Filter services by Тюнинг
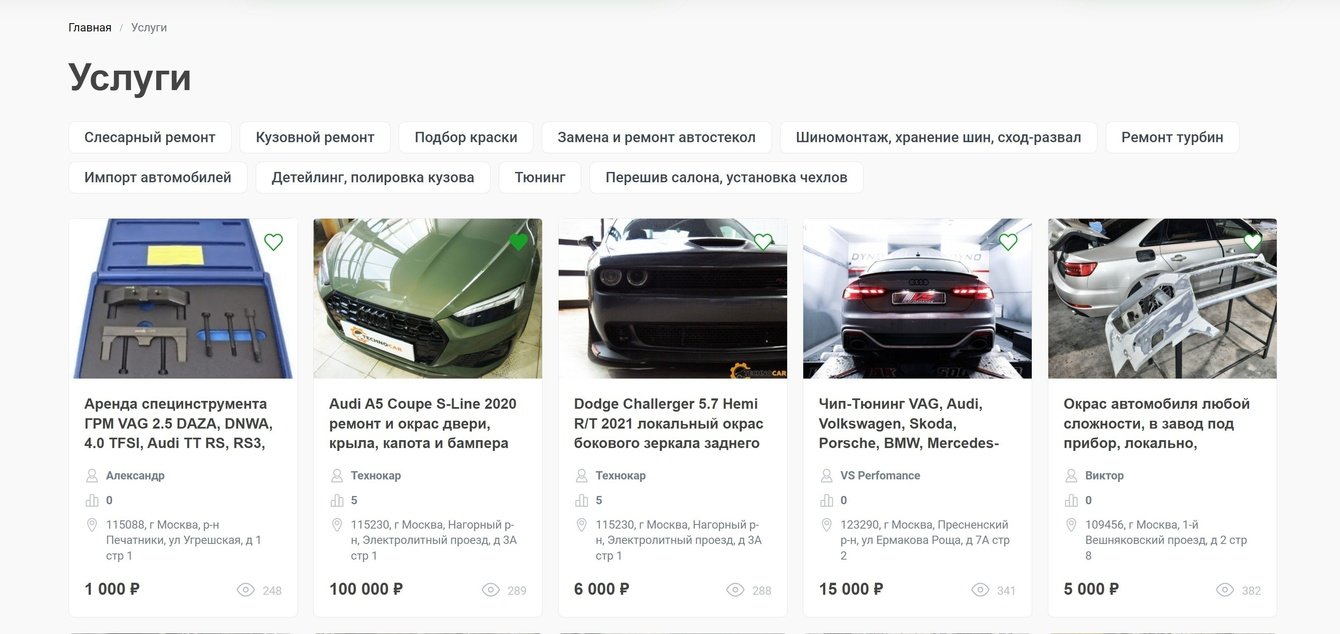 (540, 177)
